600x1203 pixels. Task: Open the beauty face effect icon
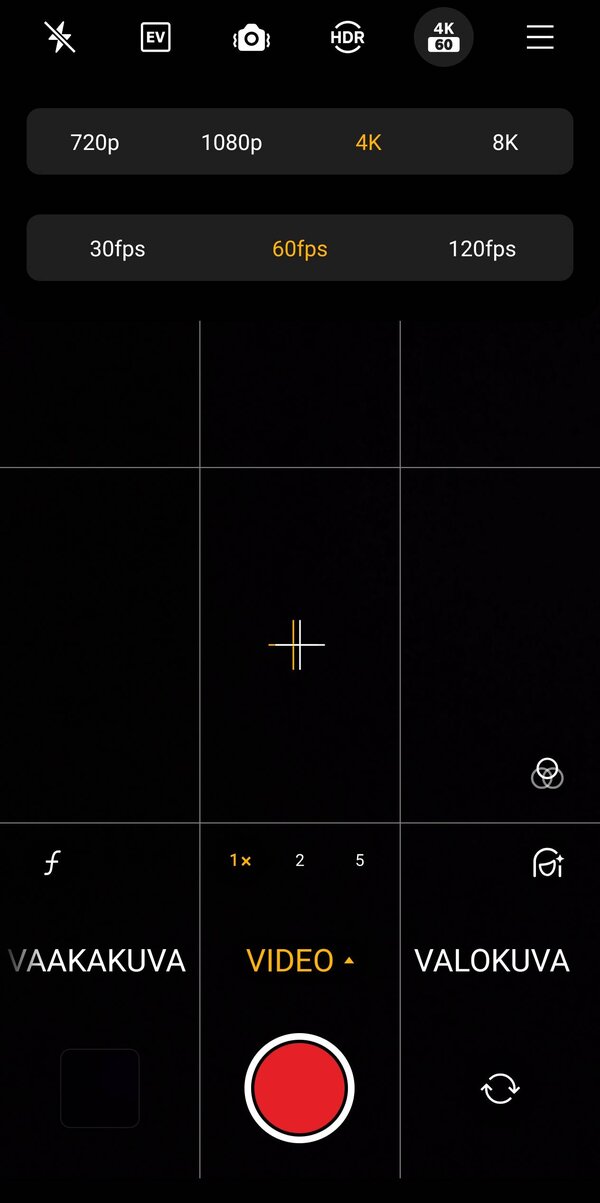click(547, 862)
